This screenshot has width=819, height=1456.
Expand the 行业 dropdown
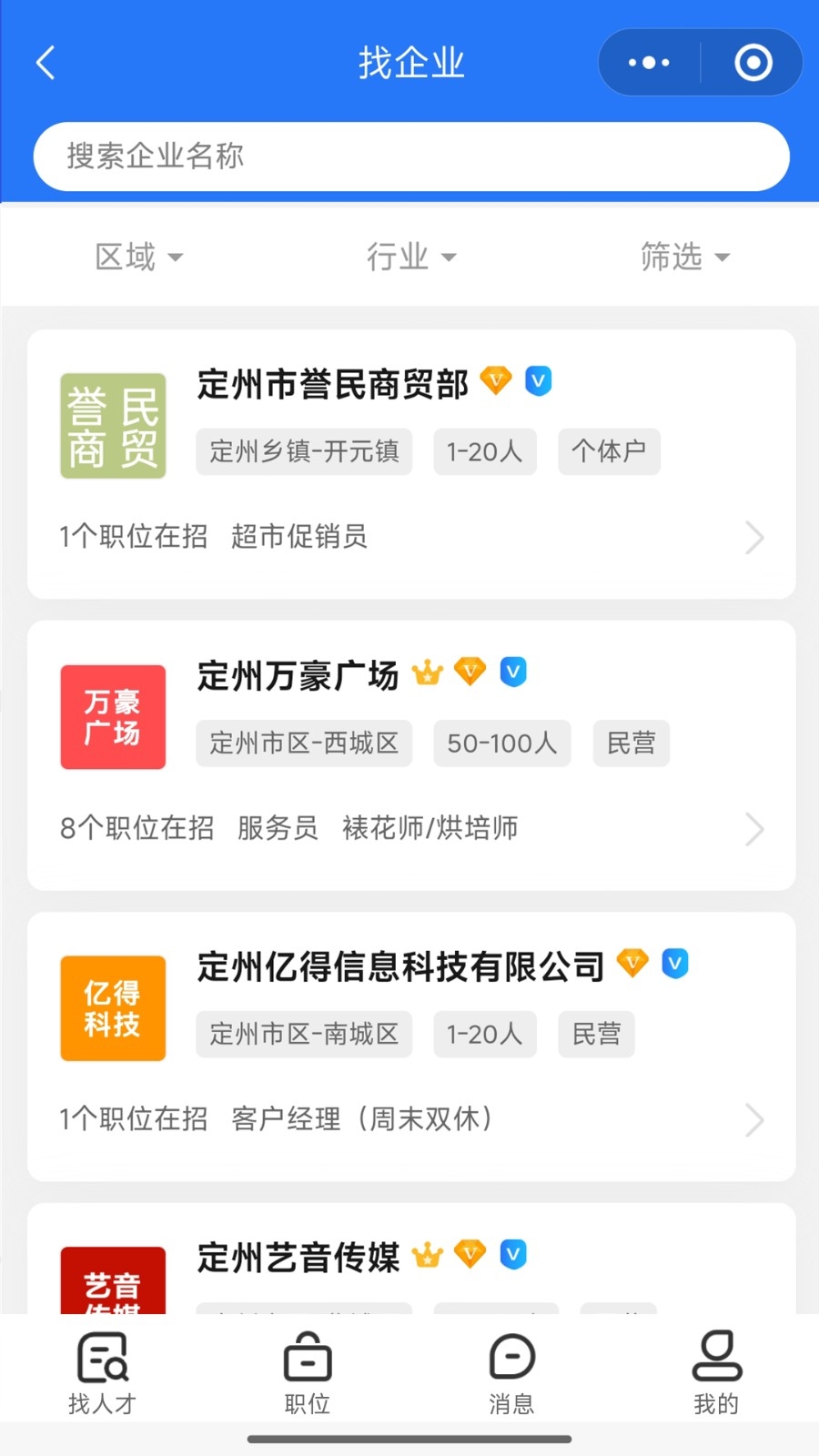pyautogui.click(x=411, y=257)
